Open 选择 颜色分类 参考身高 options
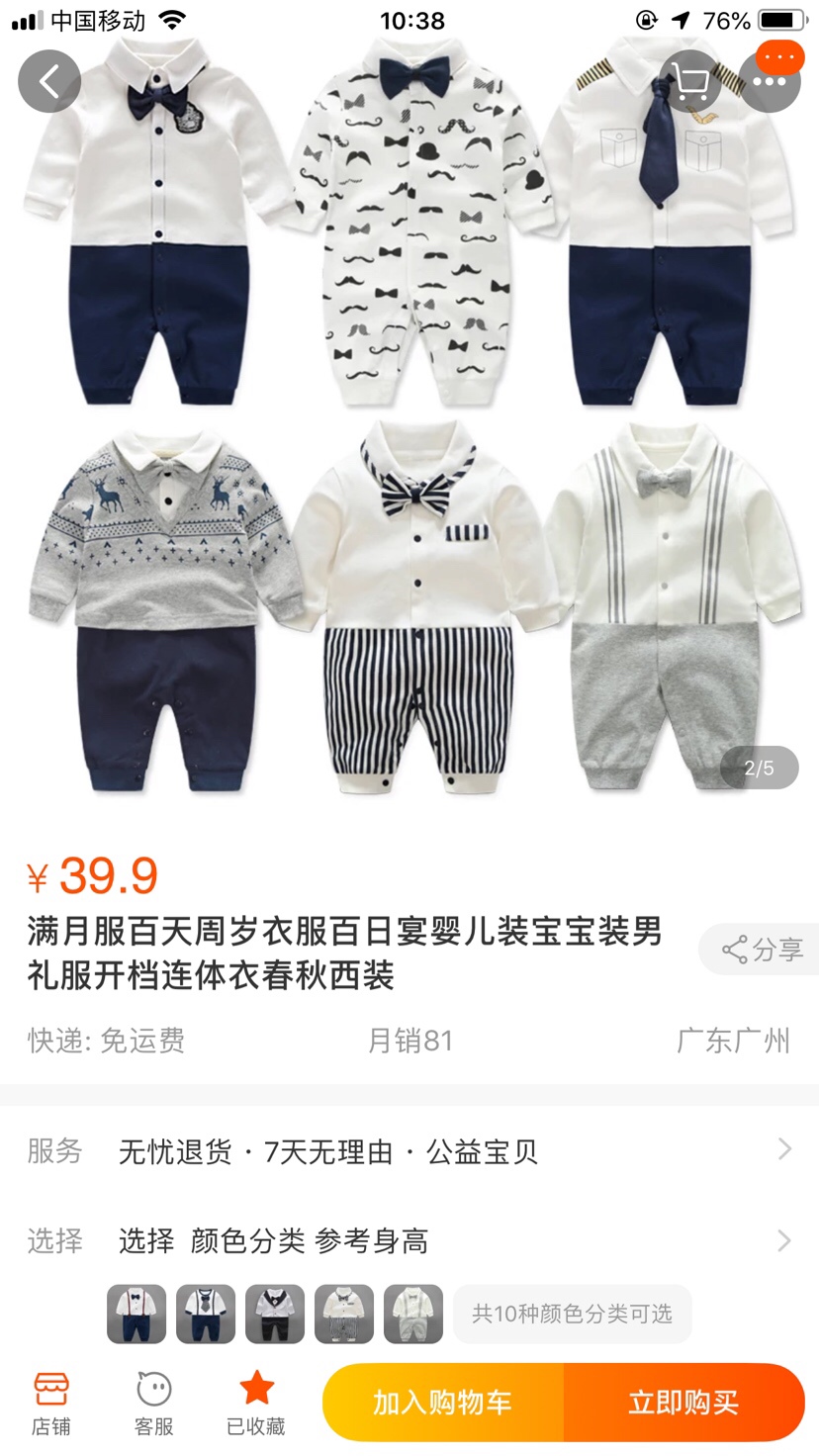The width and height of the screenshot is (819, 1456). coord(409,1240)
